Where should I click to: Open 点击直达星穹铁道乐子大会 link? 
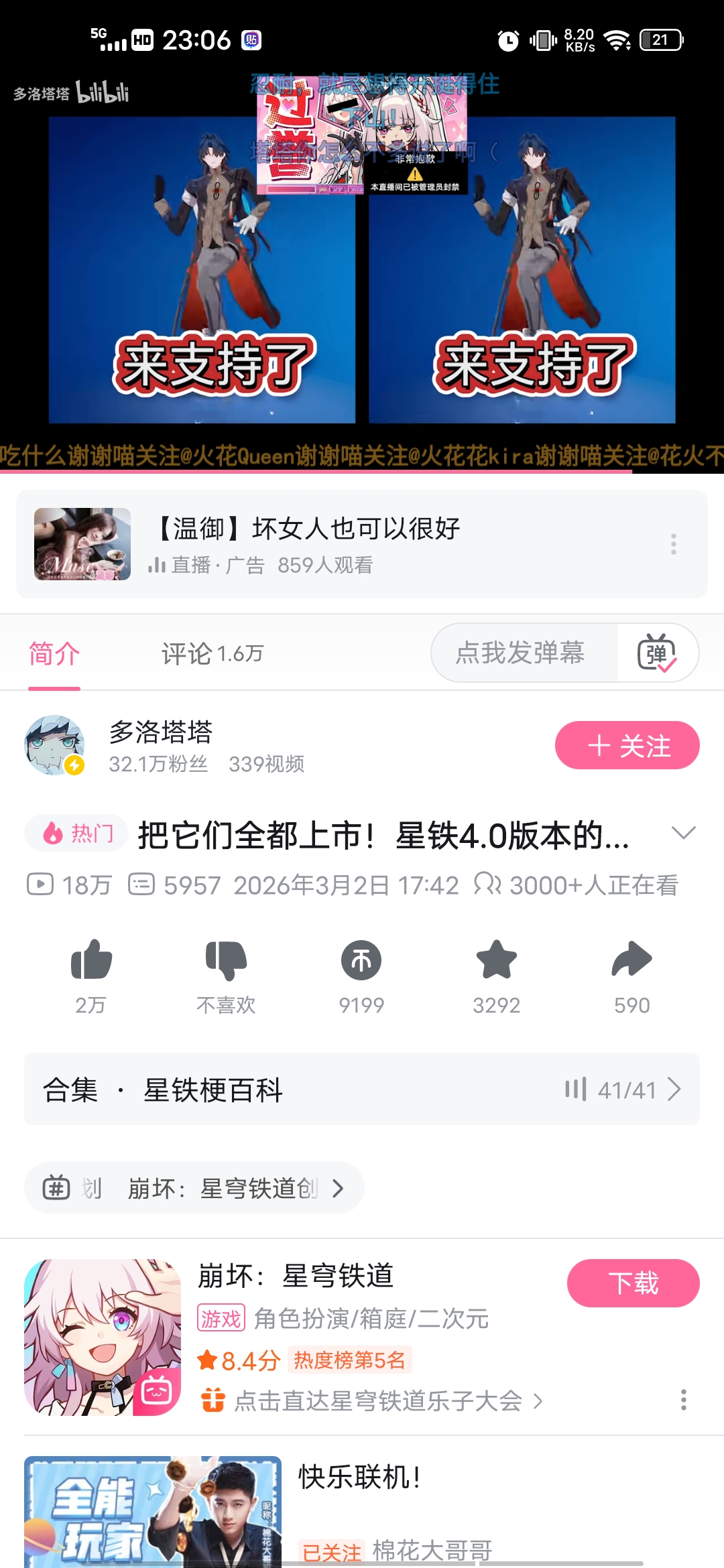(x=379, y=1400)
